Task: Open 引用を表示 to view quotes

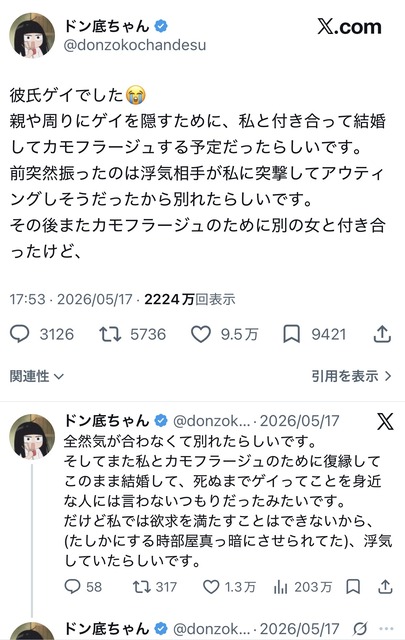Action: pos(352,376)
